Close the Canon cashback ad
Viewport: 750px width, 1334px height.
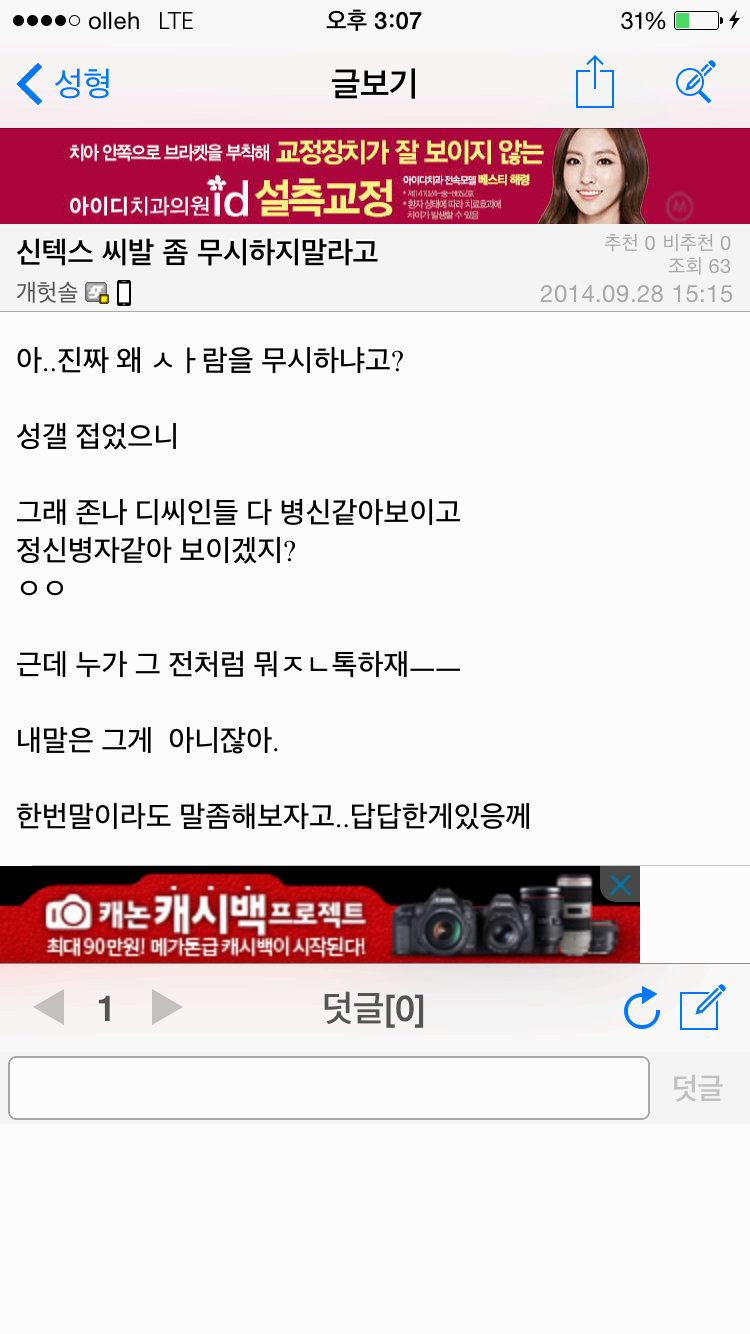(620, 884)
